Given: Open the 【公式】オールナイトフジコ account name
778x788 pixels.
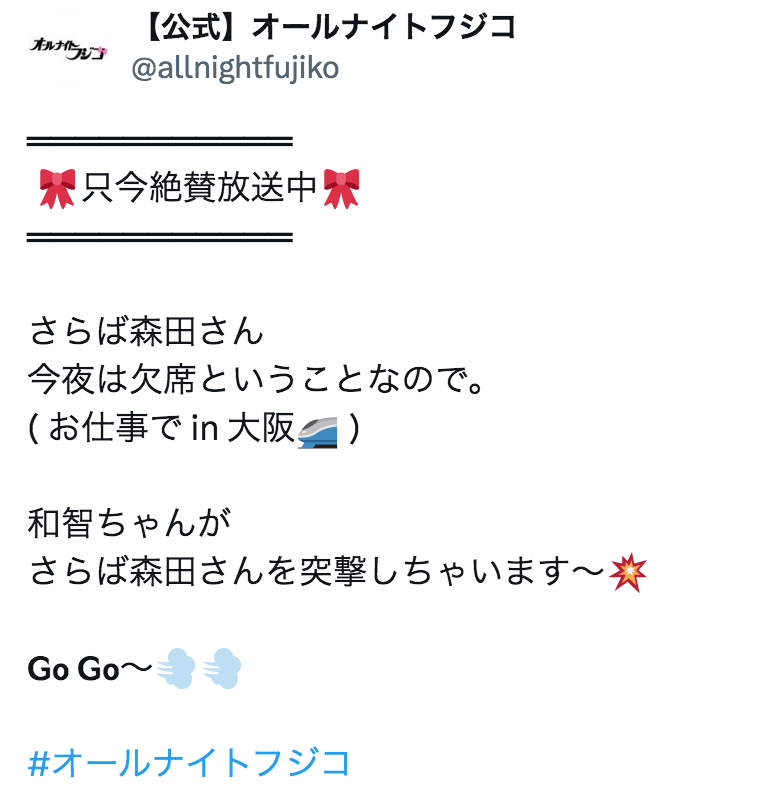Looking at the screenshot, I should click(x=323, y=26).
